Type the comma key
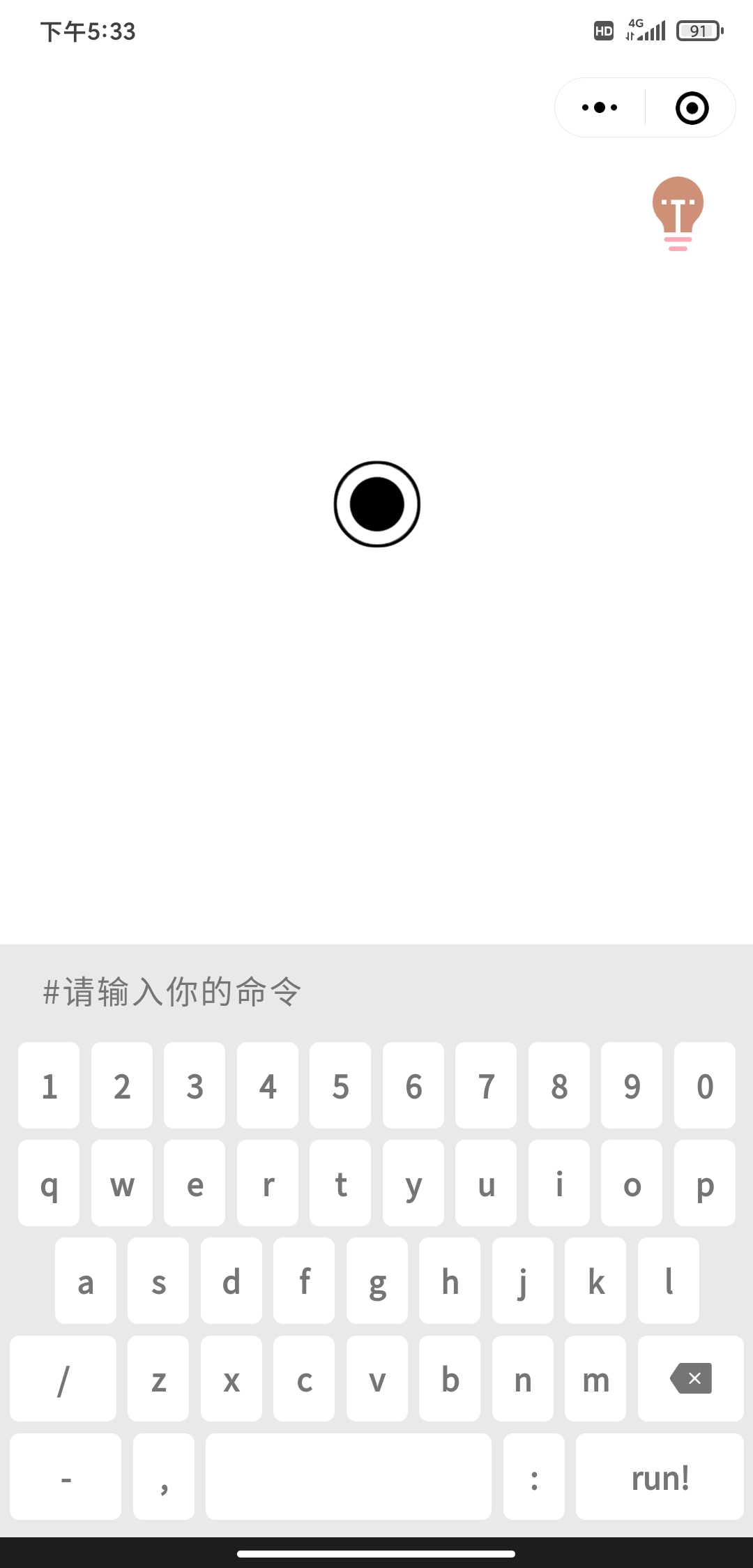Screen dimensions: 753x1568 [x=163, y=1477]
